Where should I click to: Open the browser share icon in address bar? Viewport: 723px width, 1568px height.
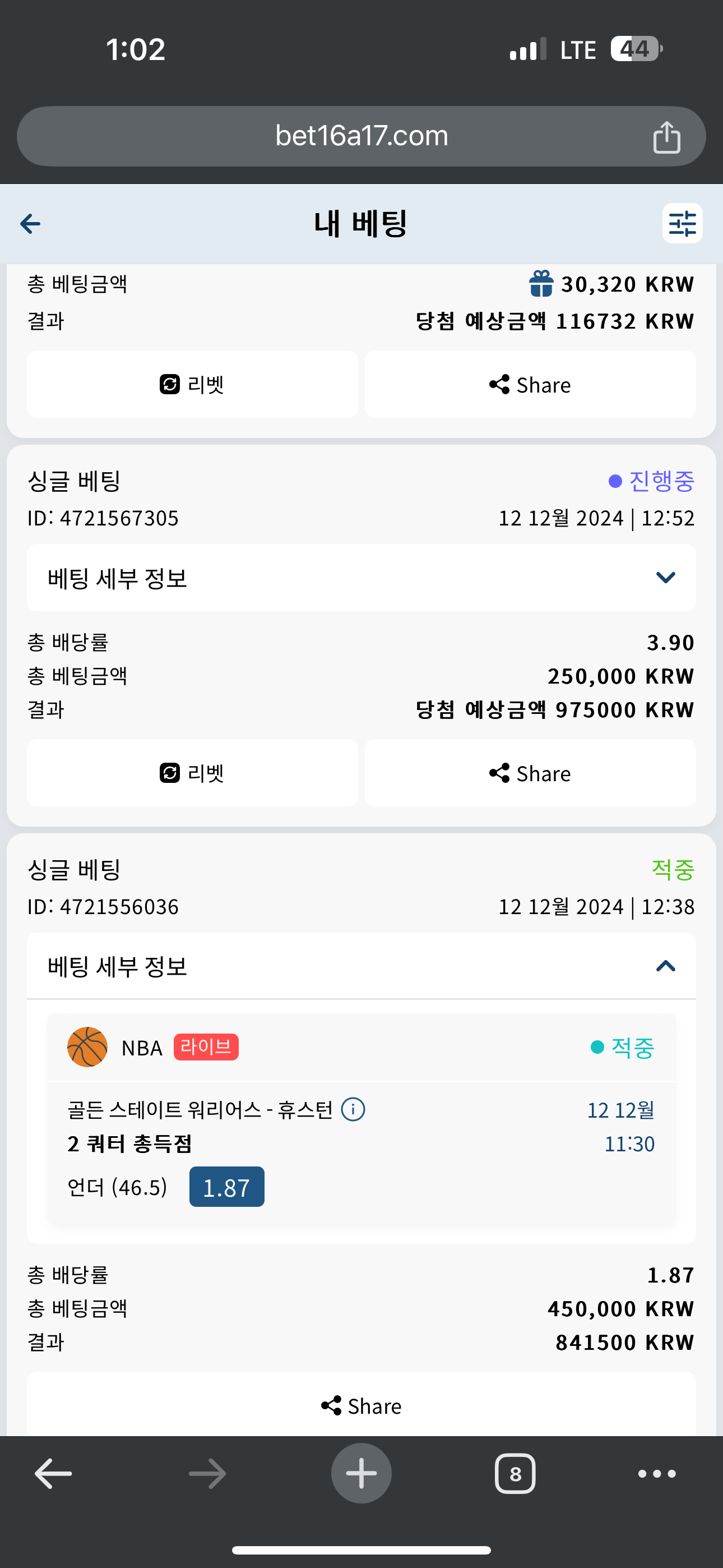[666, 136]
